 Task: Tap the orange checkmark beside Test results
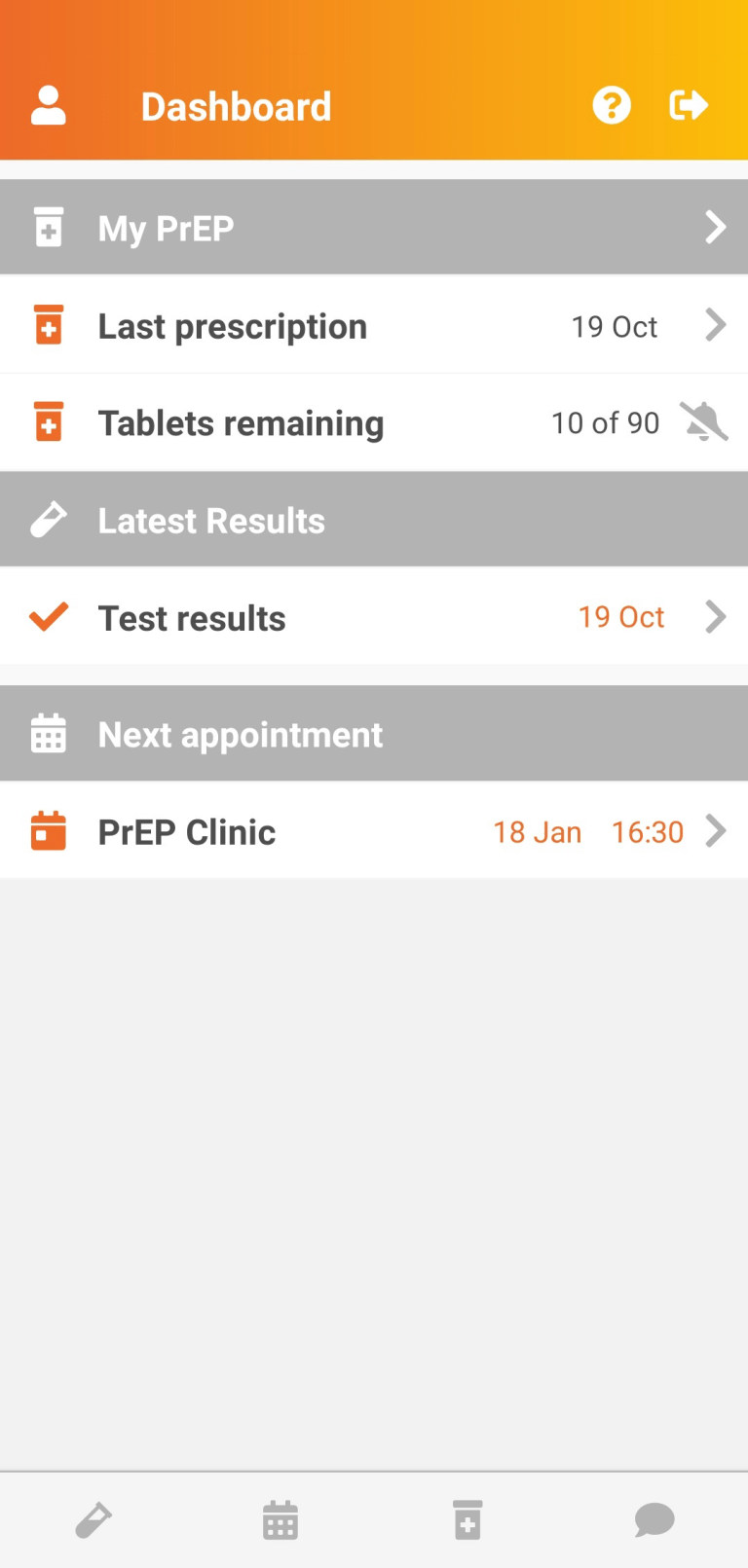(48, 616)
